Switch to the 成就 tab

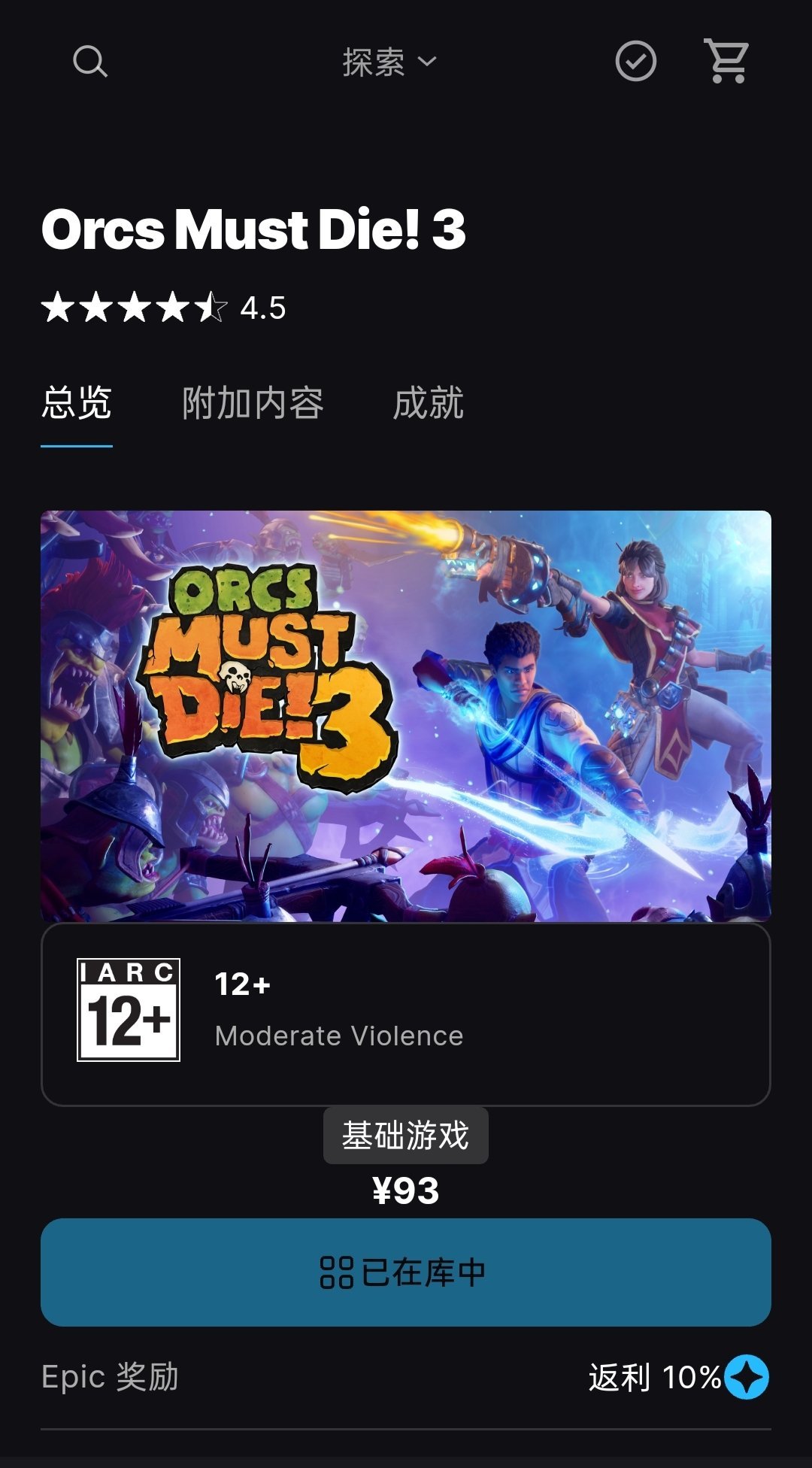[x=429, y=404]
